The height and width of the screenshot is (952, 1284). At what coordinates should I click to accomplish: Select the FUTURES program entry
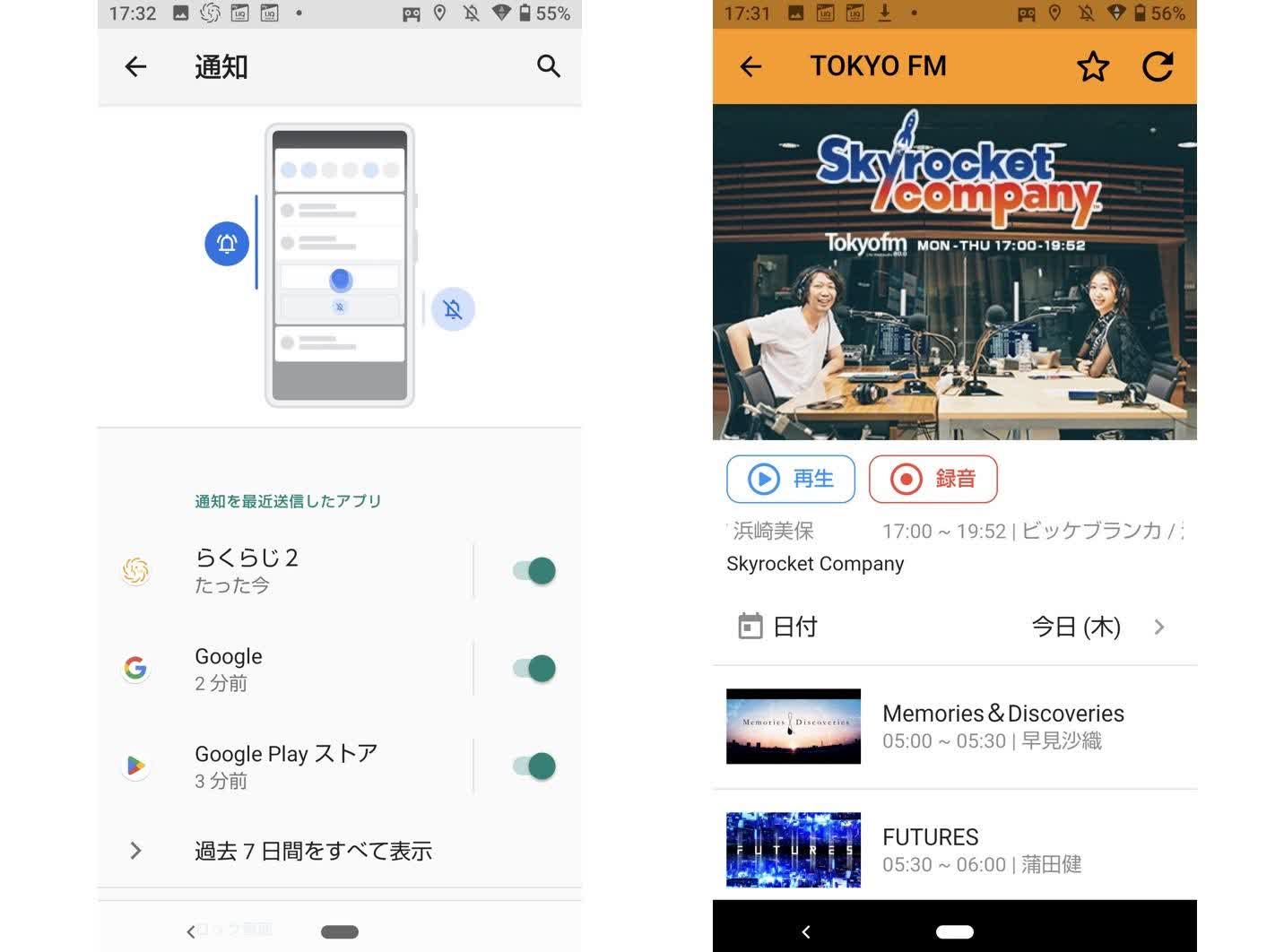(954, 849)
